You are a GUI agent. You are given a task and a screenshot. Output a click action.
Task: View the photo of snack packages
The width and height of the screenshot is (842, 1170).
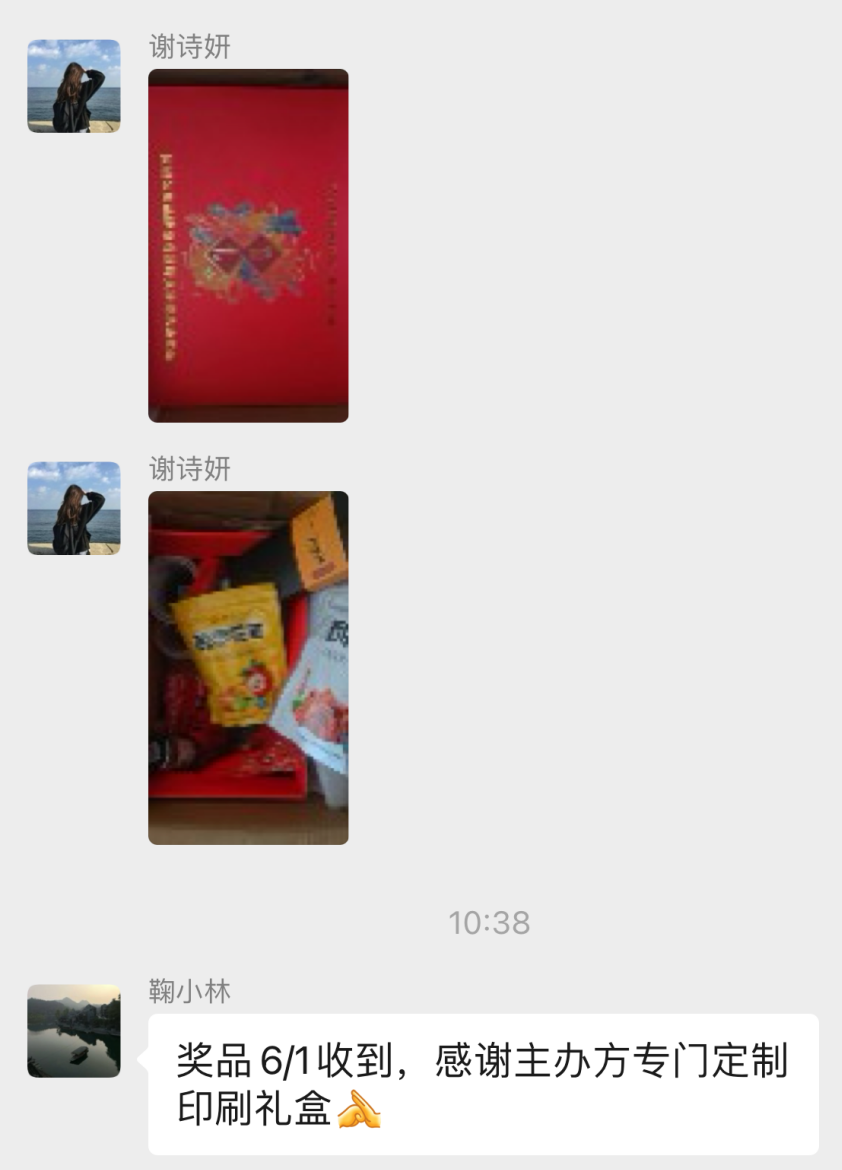click(248, 667)
